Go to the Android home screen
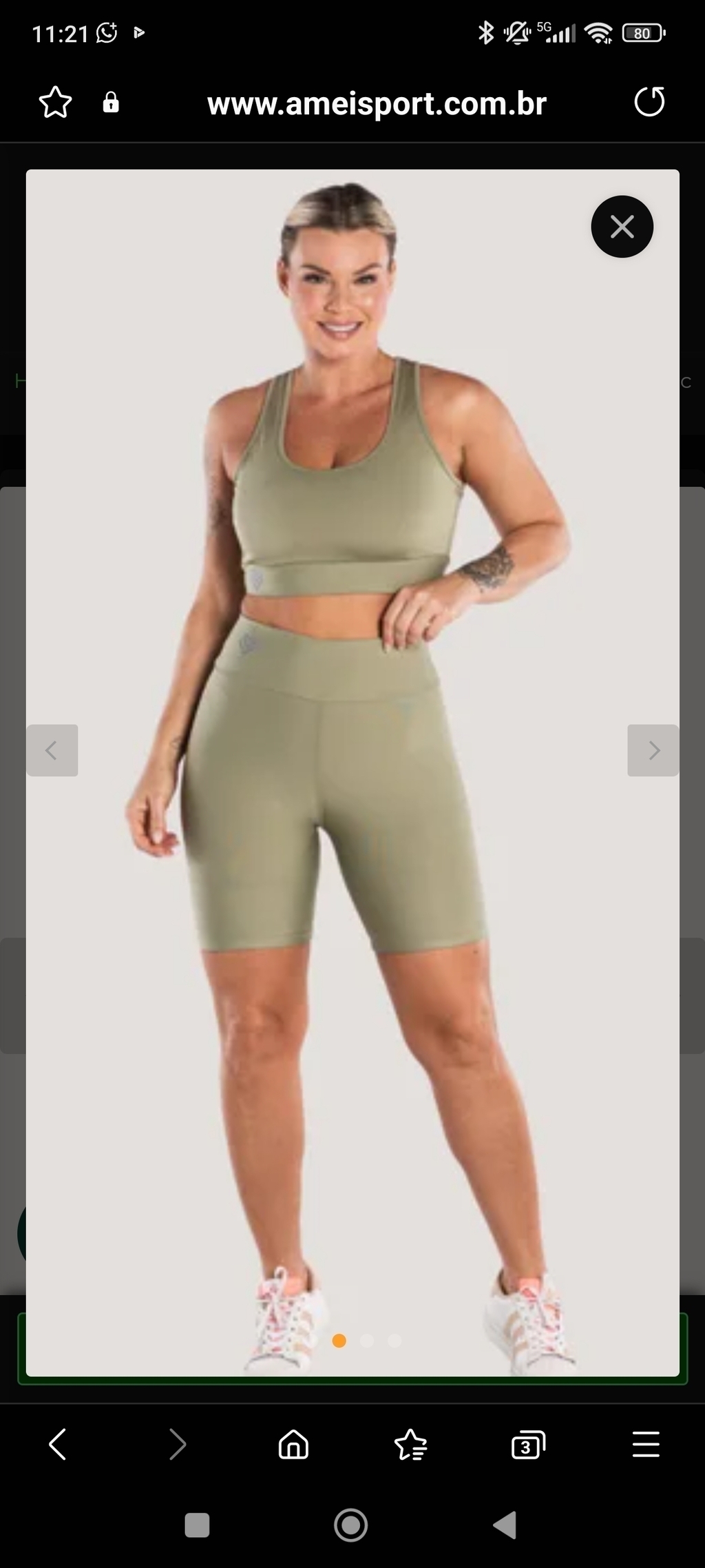Image resolution: width=705 pixels, height=1568 pixels. tap(351, 1525)
